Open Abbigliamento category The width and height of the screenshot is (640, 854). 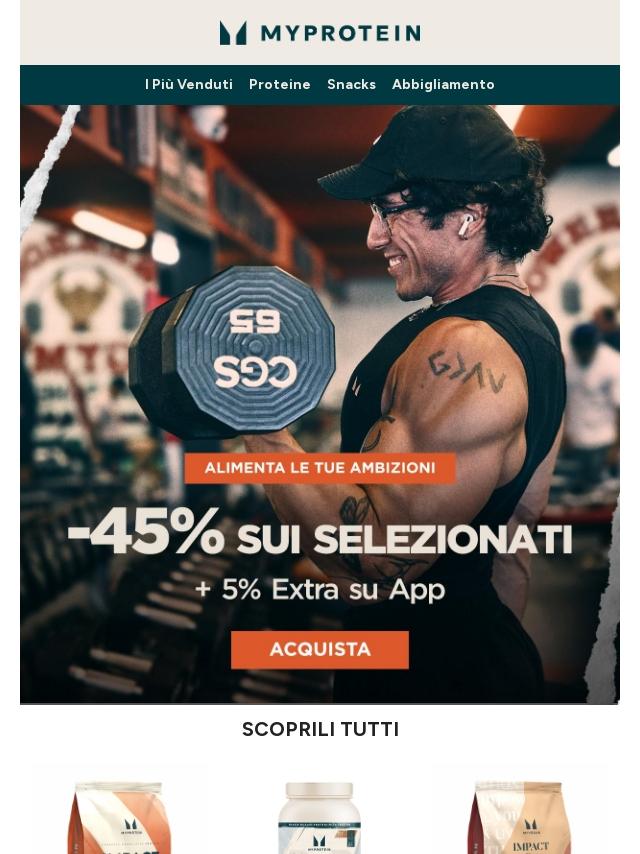(x=443, y=85)
